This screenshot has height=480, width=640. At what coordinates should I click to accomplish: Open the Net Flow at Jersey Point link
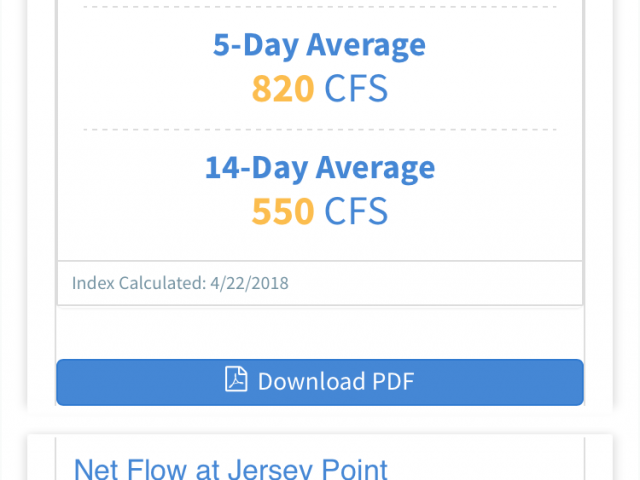tap(231, 468)
